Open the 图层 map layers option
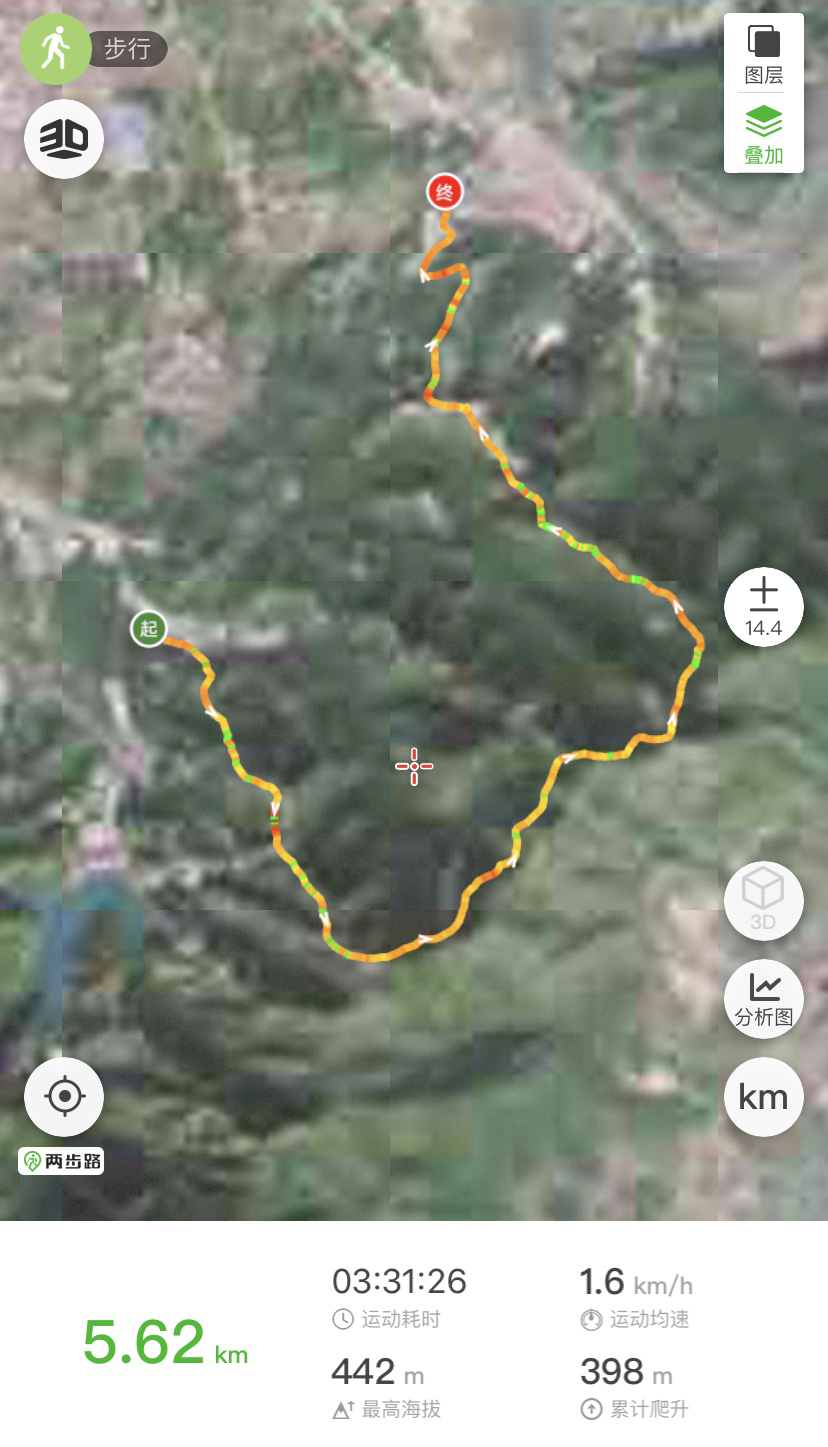 point(763,54)
